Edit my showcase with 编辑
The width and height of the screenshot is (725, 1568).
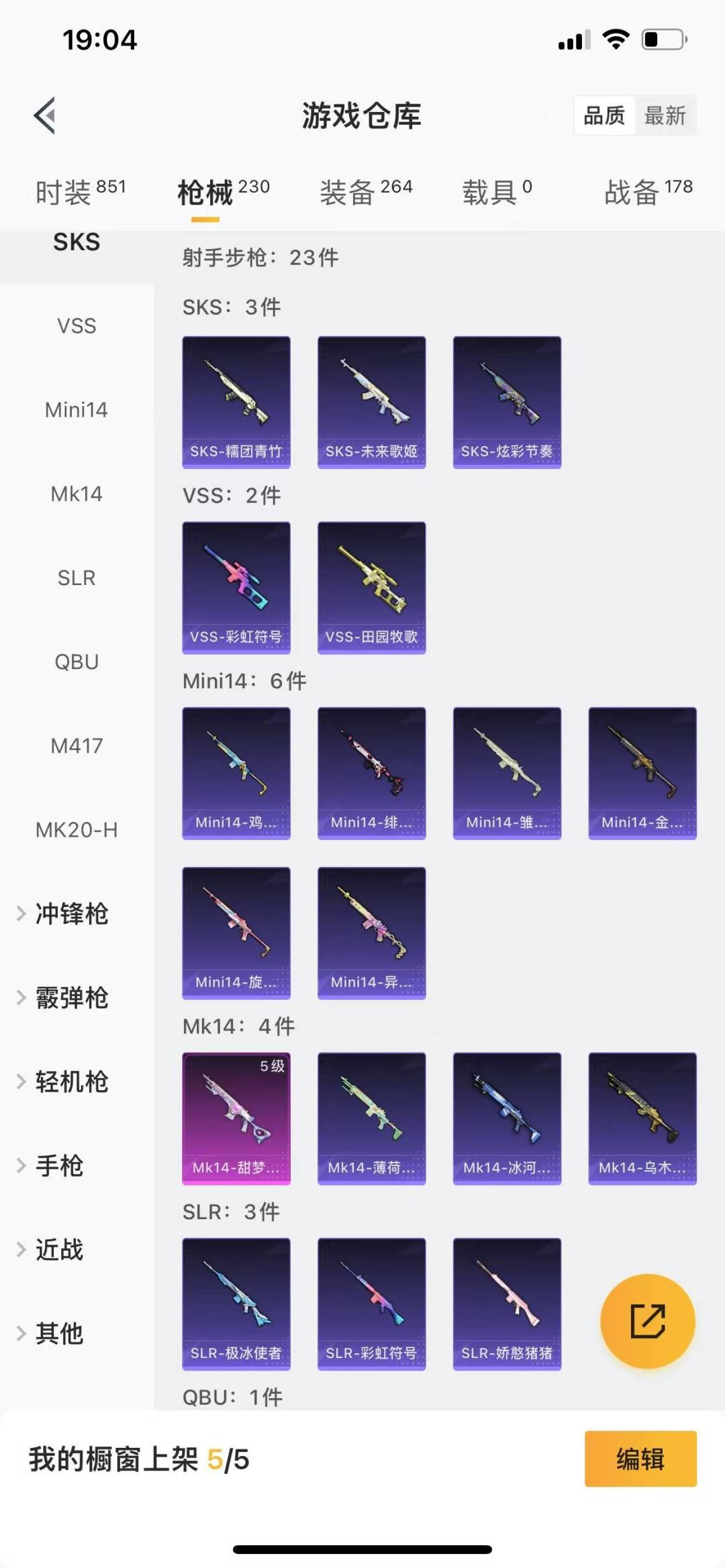click(640, 1459)
